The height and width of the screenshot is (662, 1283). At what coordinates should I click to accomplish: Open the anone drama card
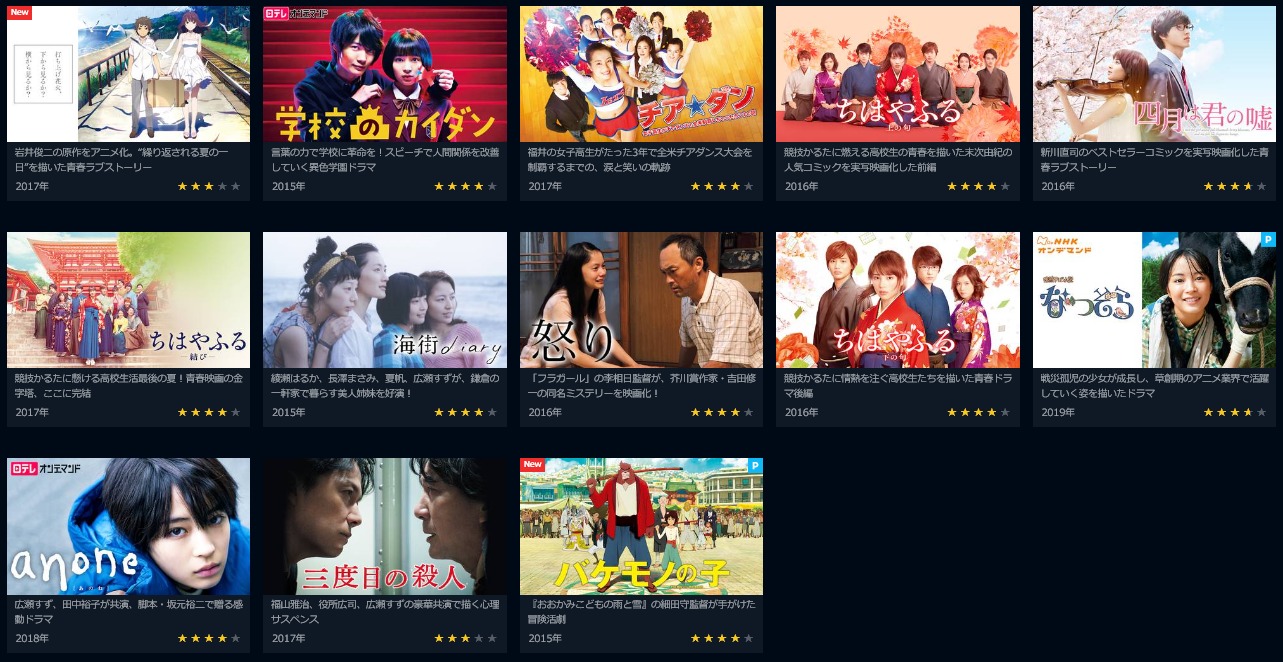click(128, 527)
